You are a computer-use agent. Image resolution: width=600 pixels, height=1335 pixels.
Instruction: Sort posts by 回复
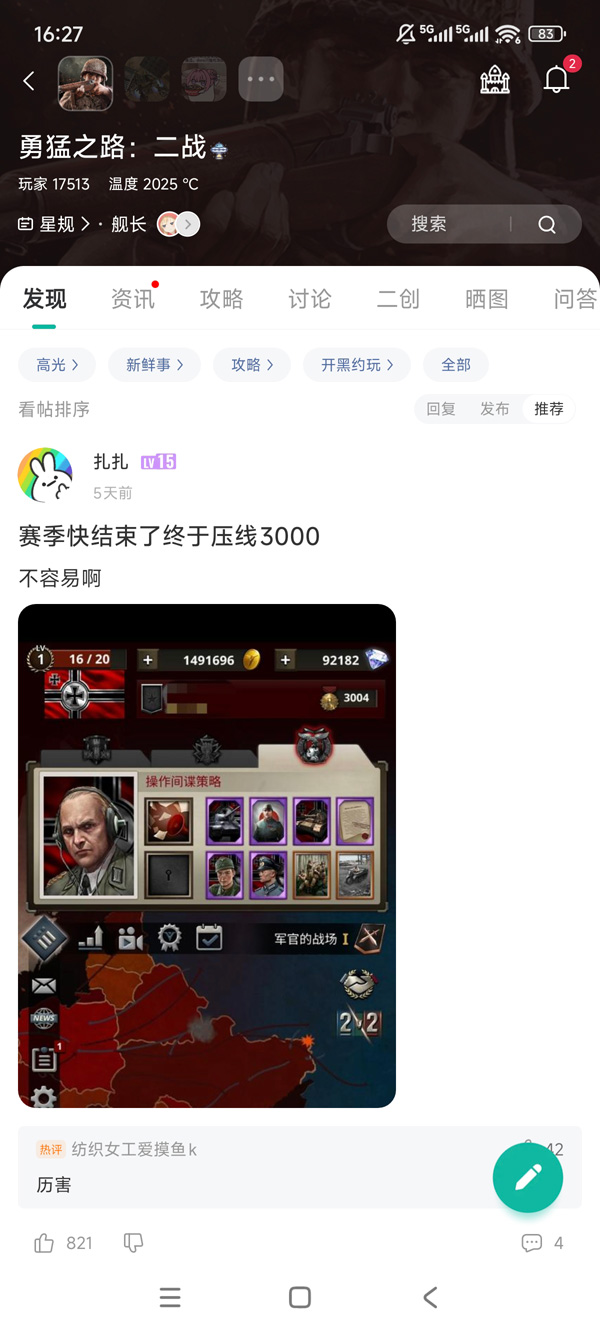[x=441, y=409]
